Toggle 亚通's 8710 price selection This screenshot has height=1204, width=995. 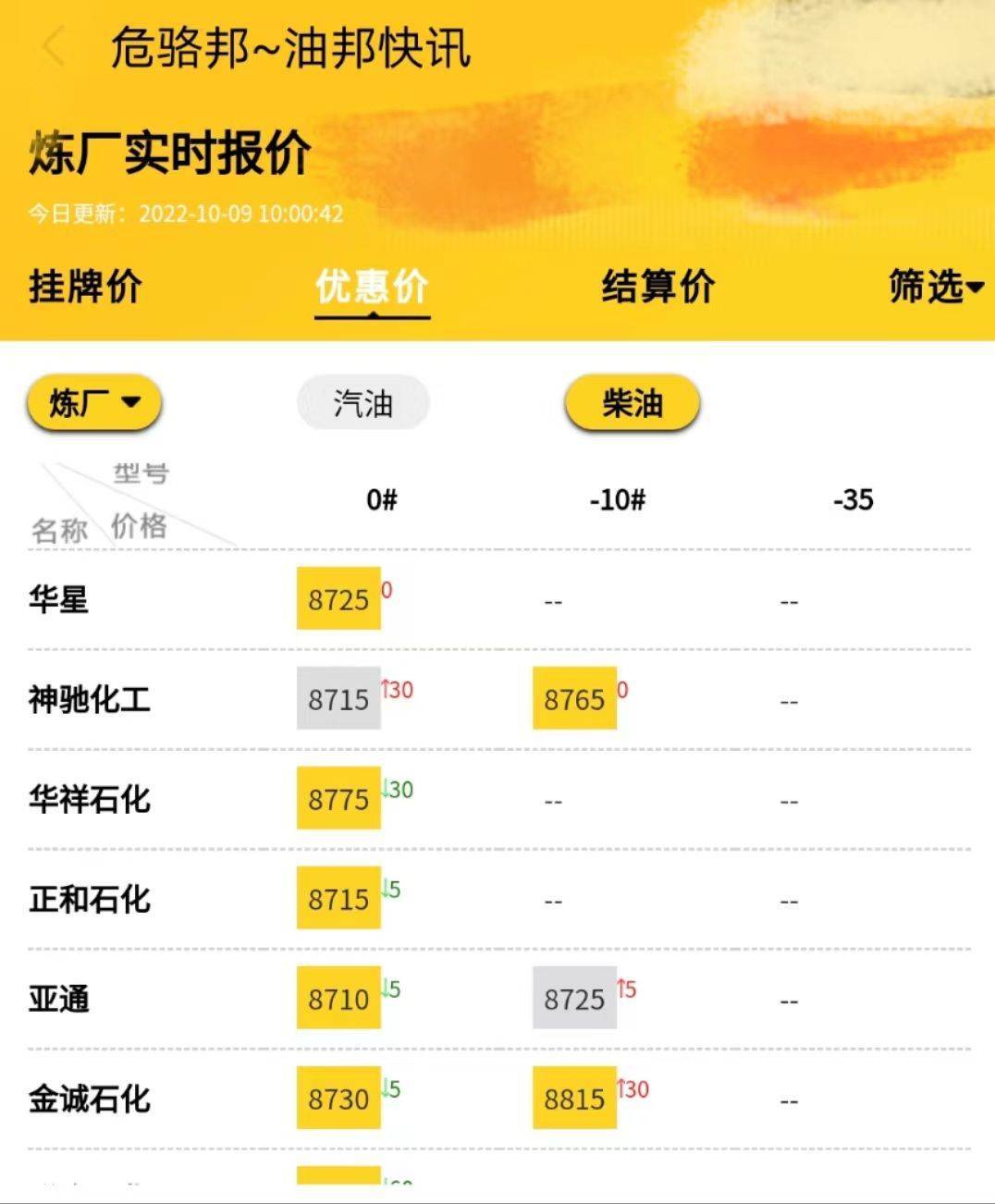click(338, 998)
